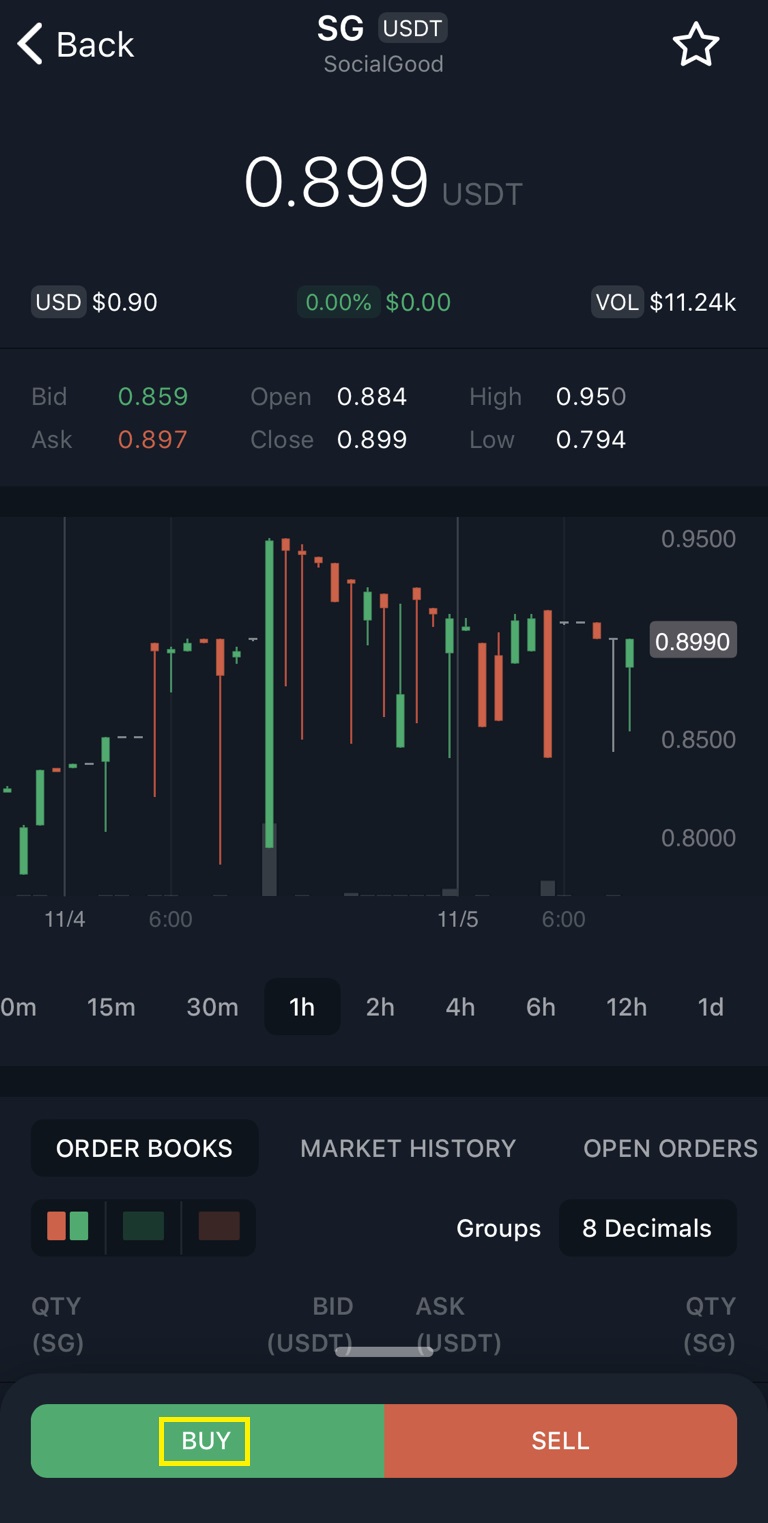The width and height of the screenshot is (768, 1523).
Task: Show the 1d chart interval
Action: click(x=710, y=1007)
